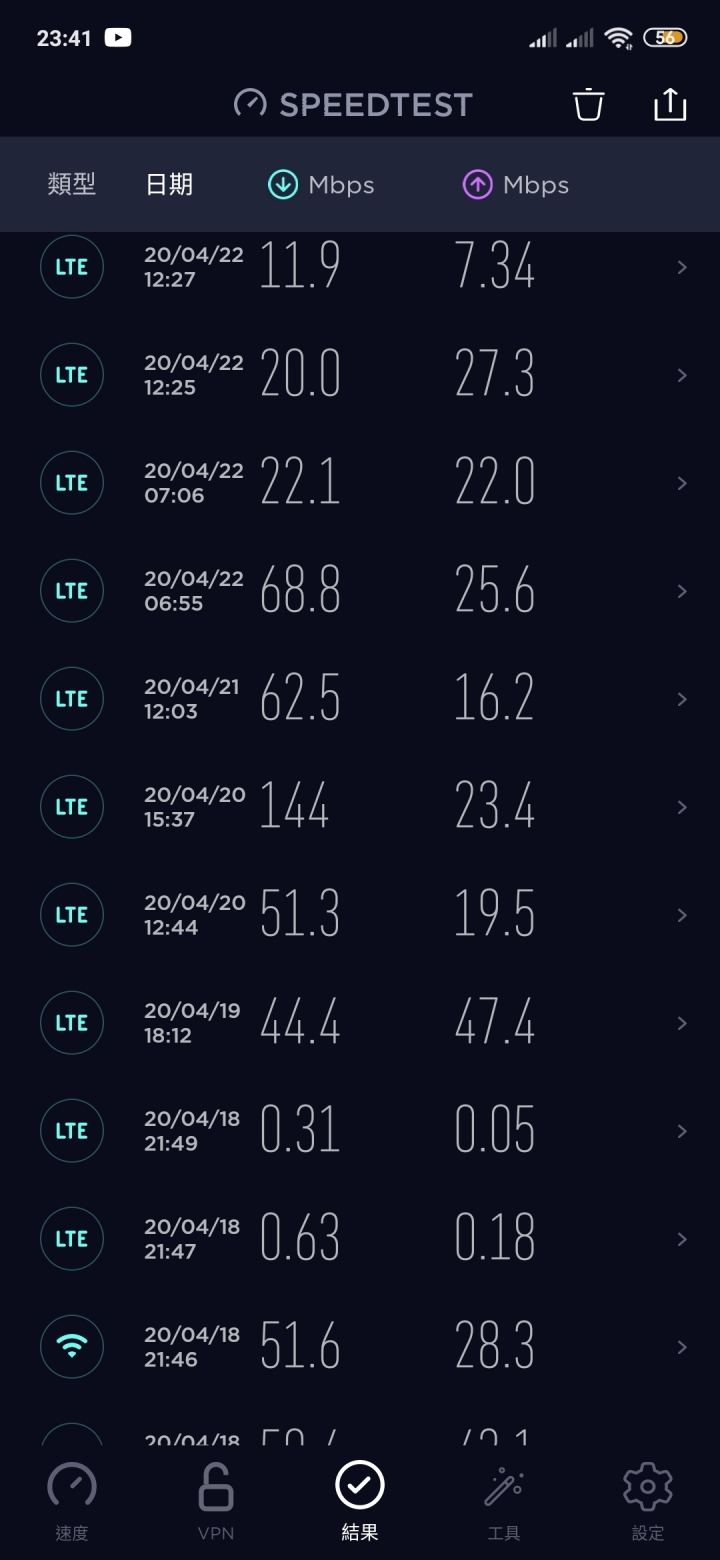
Task: Open result with 68.8 Mbps download
Action: coord(360,591)
